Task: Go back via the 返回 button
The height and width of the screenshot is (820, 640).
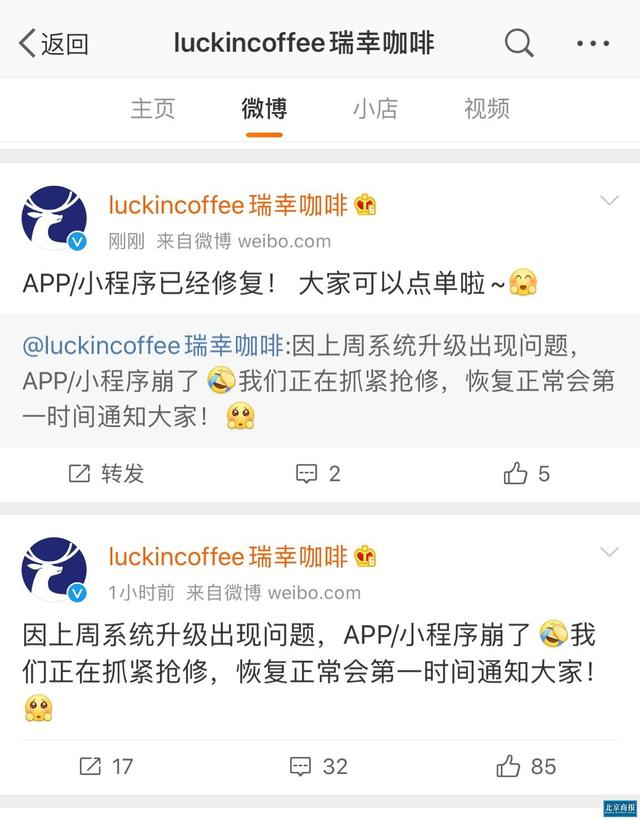Action: click(54, 43)
